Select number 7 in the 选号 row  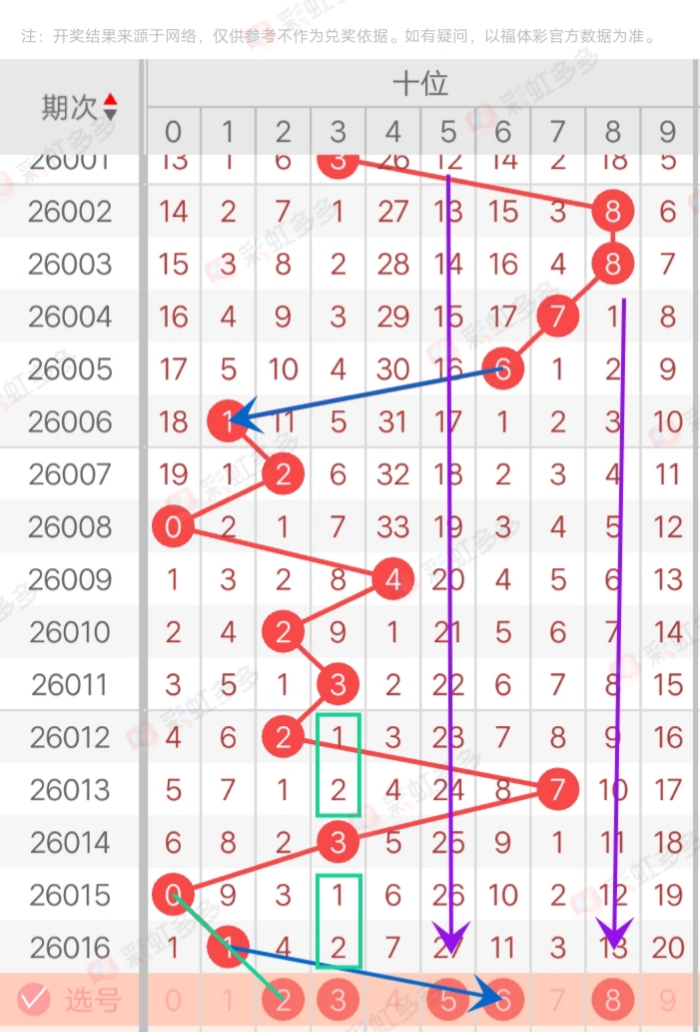pos(558,998)
